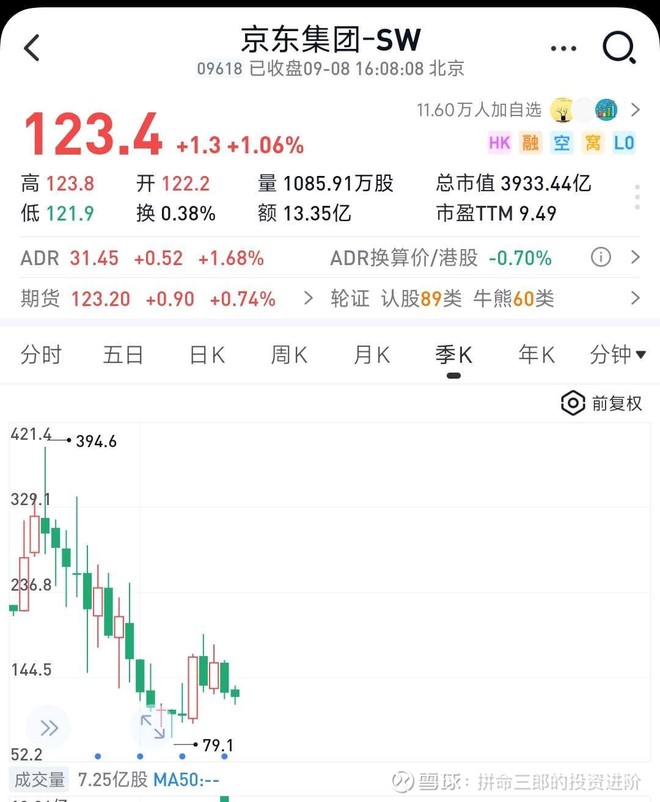Viewport: 660px width, 802px height.
Task: Expand the ADR quote row's right chevron
Action: point(635,257)
